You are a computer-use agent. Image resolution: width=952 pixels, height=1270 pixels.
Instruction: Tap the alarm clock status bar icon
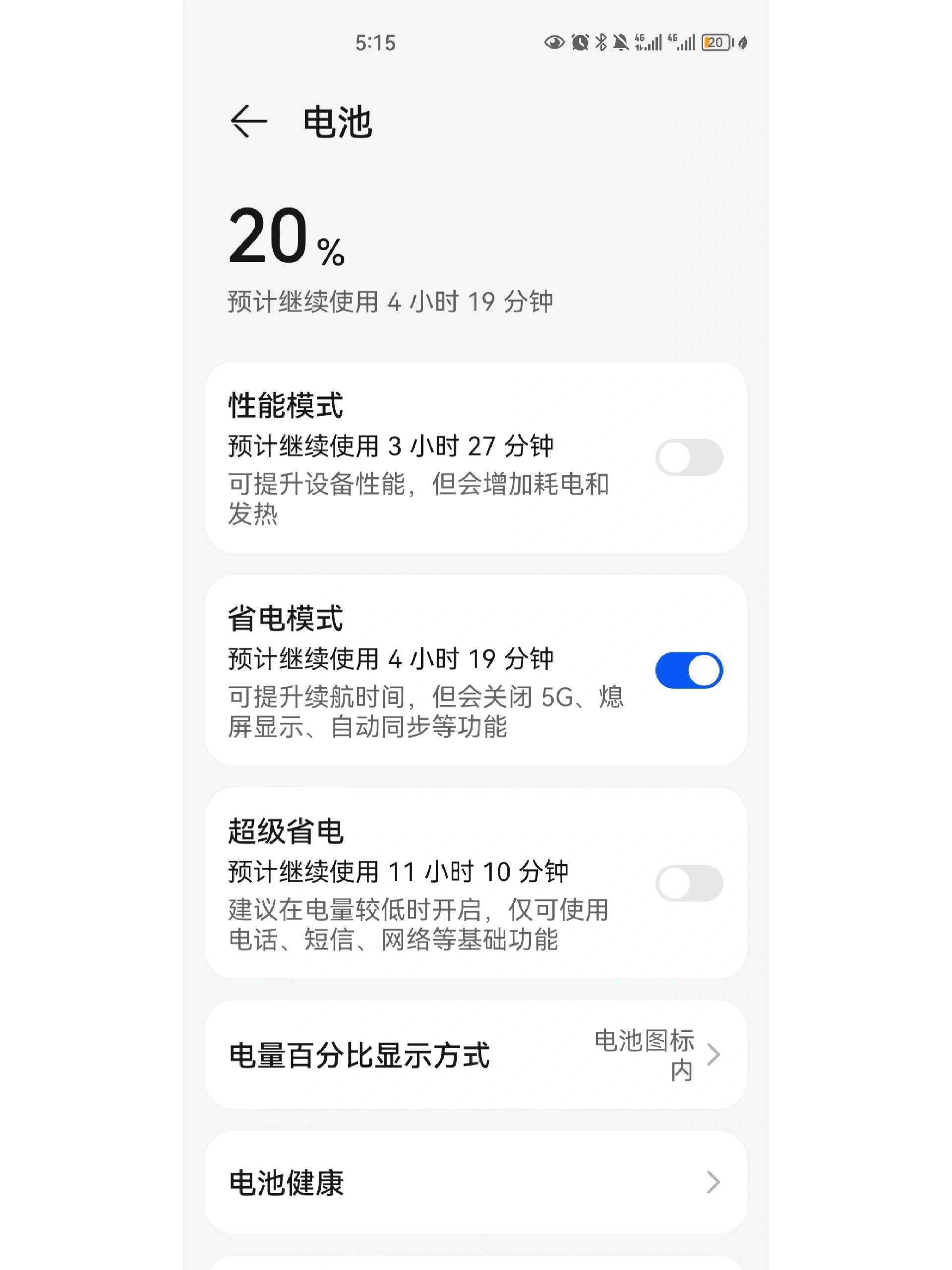(581, 42)
